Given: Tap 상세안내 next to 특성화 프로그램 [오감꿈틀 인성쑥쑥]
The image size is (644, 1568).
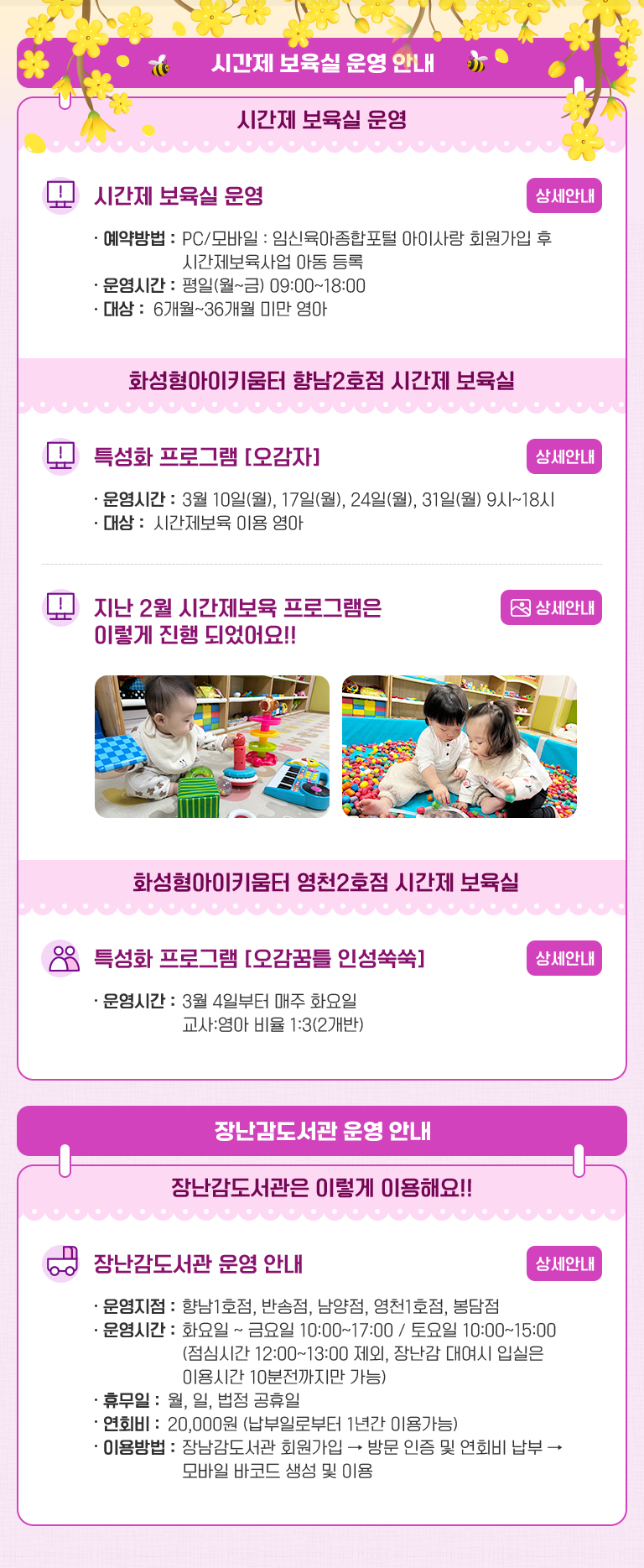Looking at the screenshot, I should (564, 958).
